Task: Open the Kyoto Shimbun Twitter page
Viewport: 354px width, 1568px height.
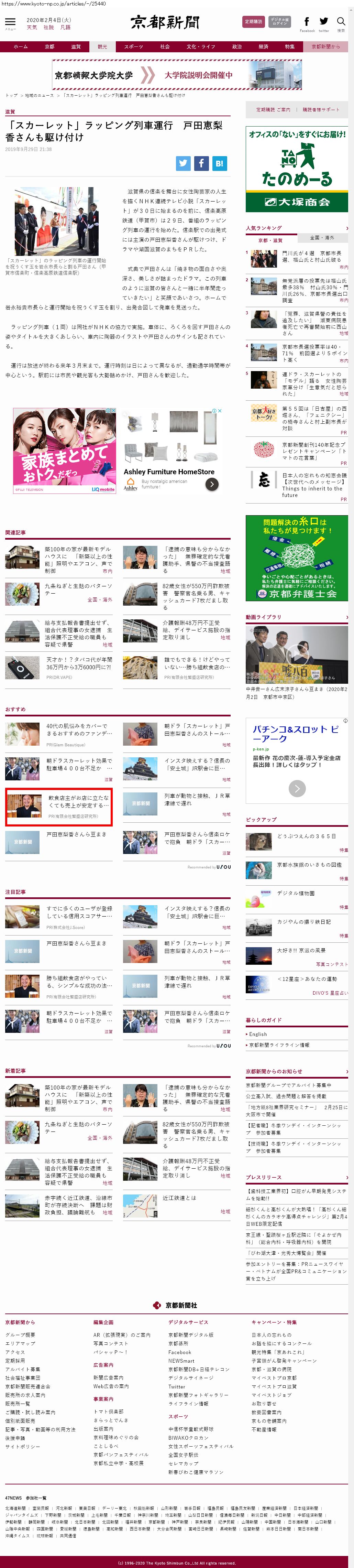Action: click(324, 22)
